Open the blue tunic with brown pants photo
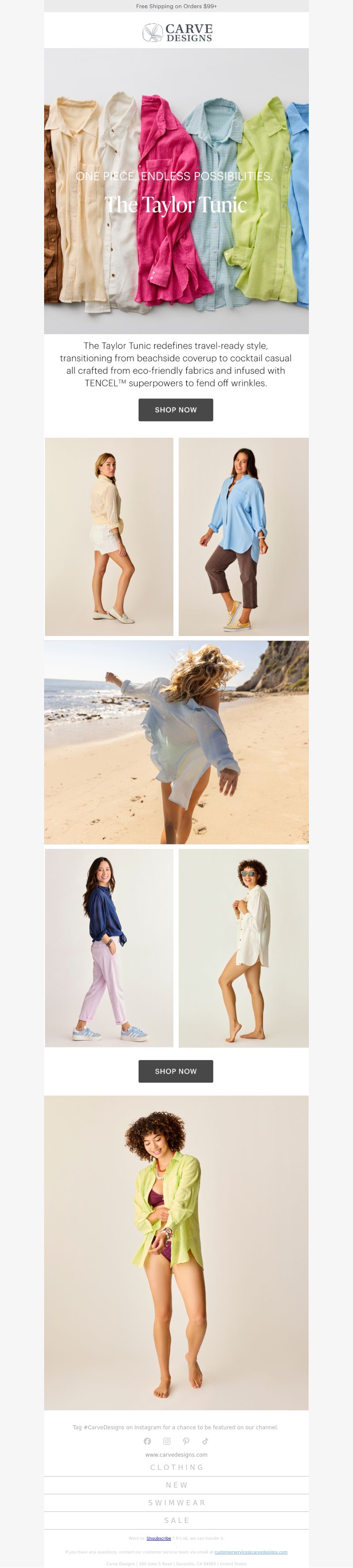The width and height of the screenshot is (353, 1568). pyautogui.click(x=243, y=536)
